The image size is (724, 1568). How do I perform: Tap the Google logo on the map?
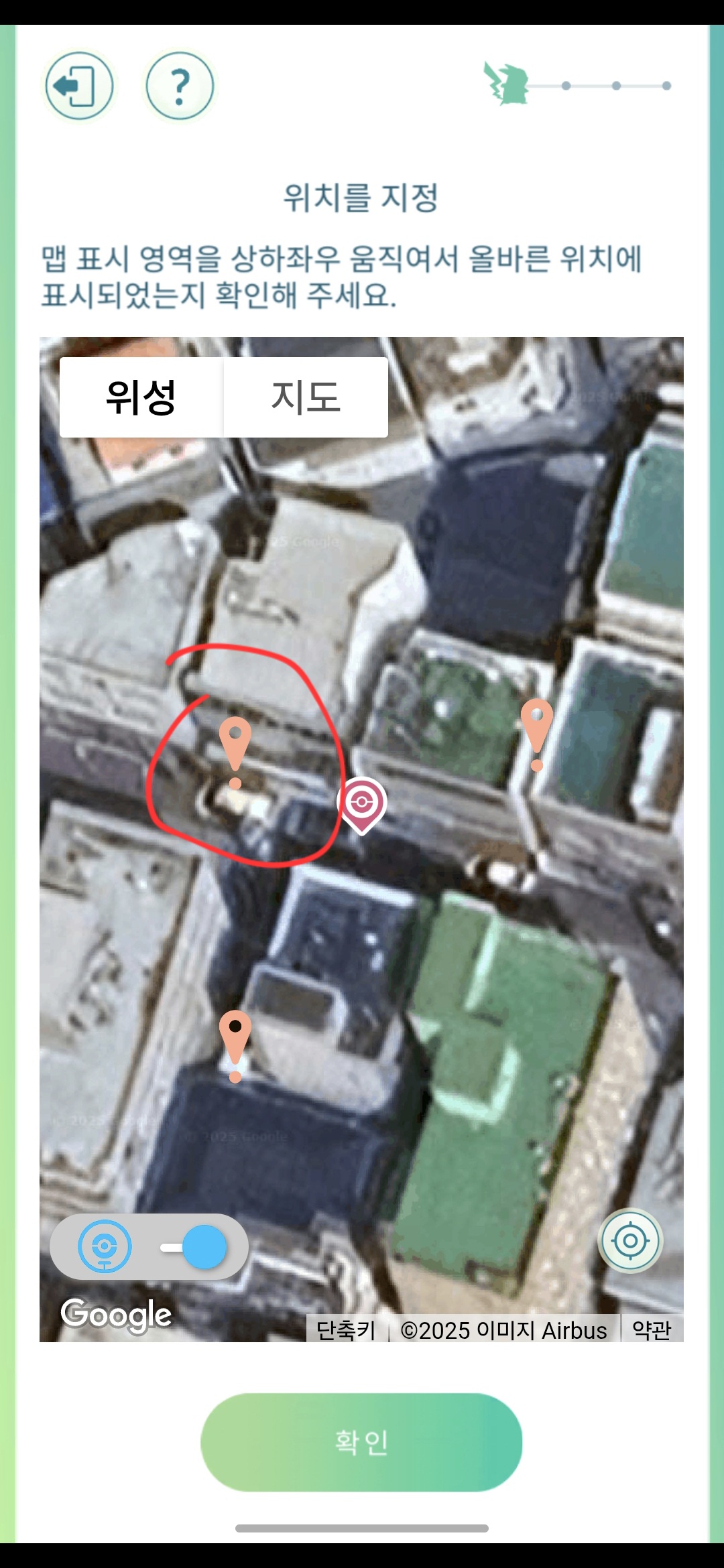coord(117,1315)
